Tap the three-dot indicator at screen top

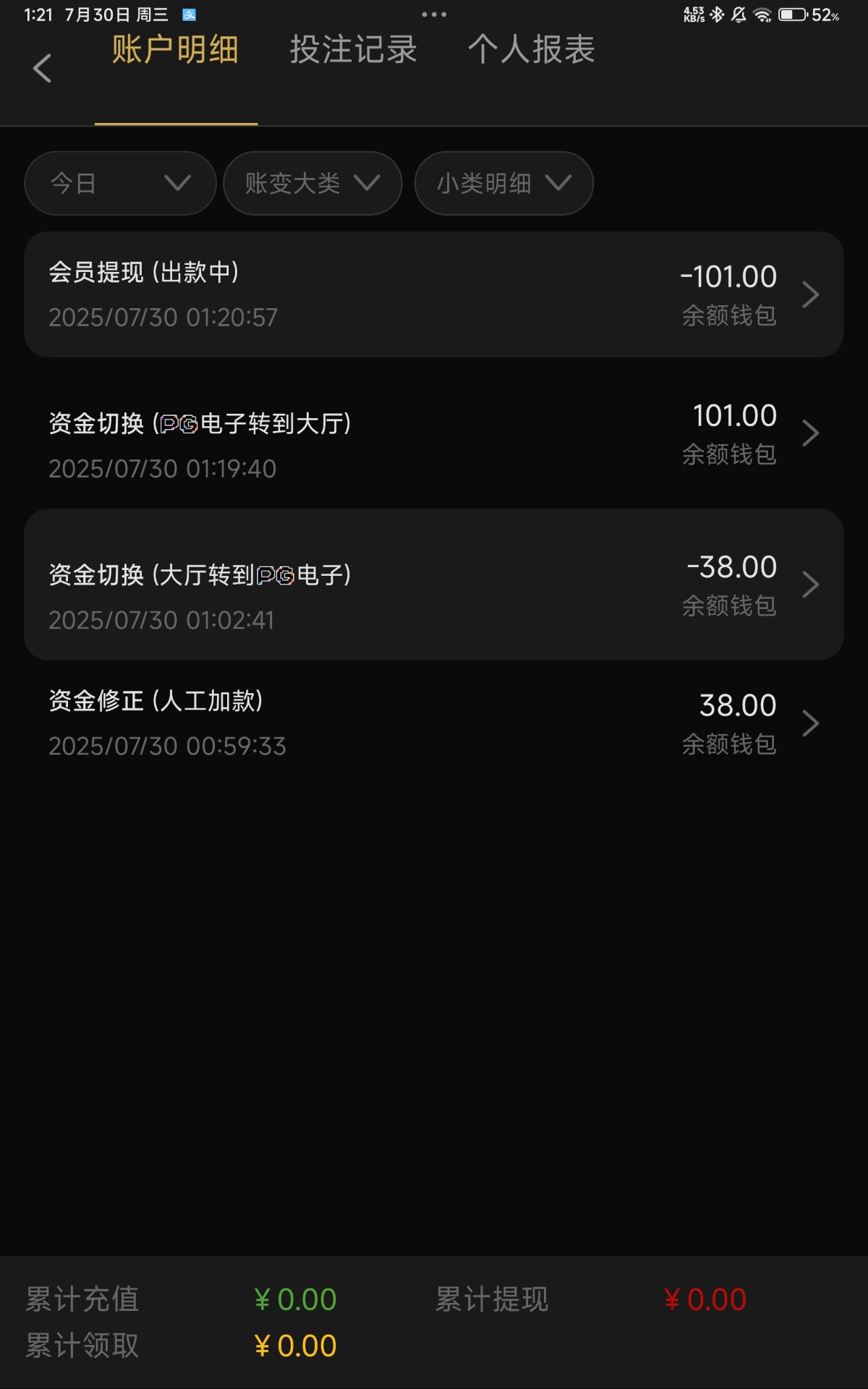(434, 13)
